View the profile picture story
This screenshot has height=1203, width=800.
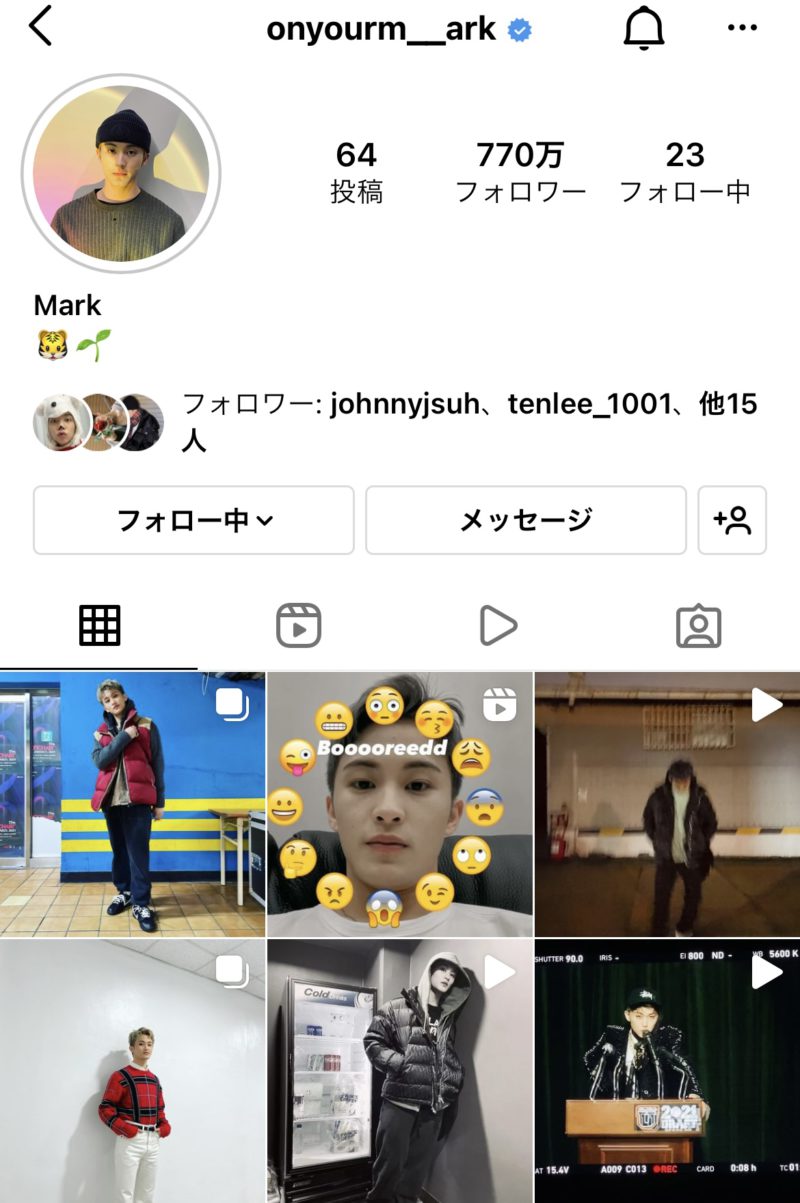click(120, 173)
